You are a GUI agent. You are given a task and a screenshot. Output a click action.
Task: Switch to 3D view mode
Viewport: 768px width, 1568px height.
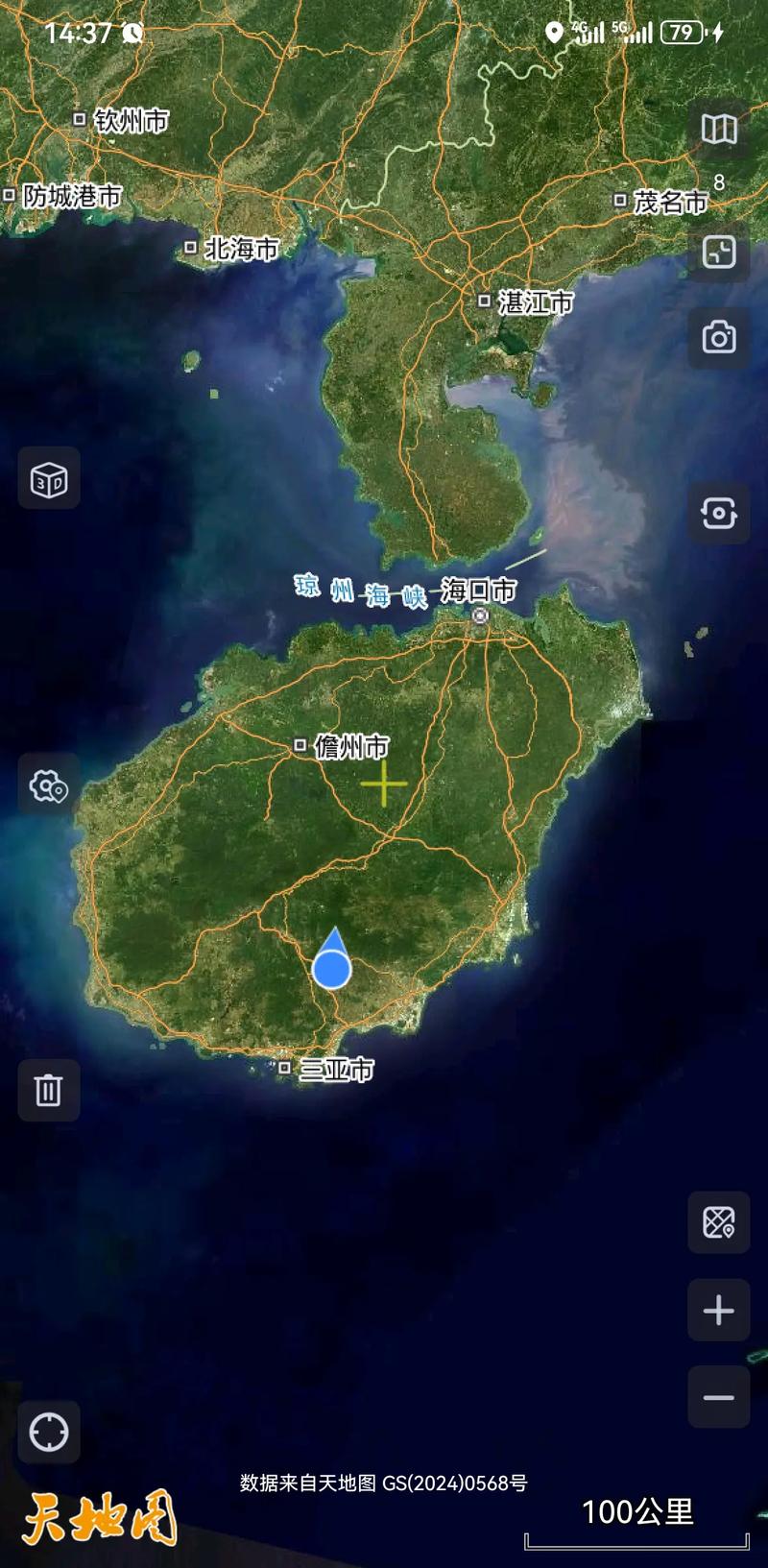(49, 477)
